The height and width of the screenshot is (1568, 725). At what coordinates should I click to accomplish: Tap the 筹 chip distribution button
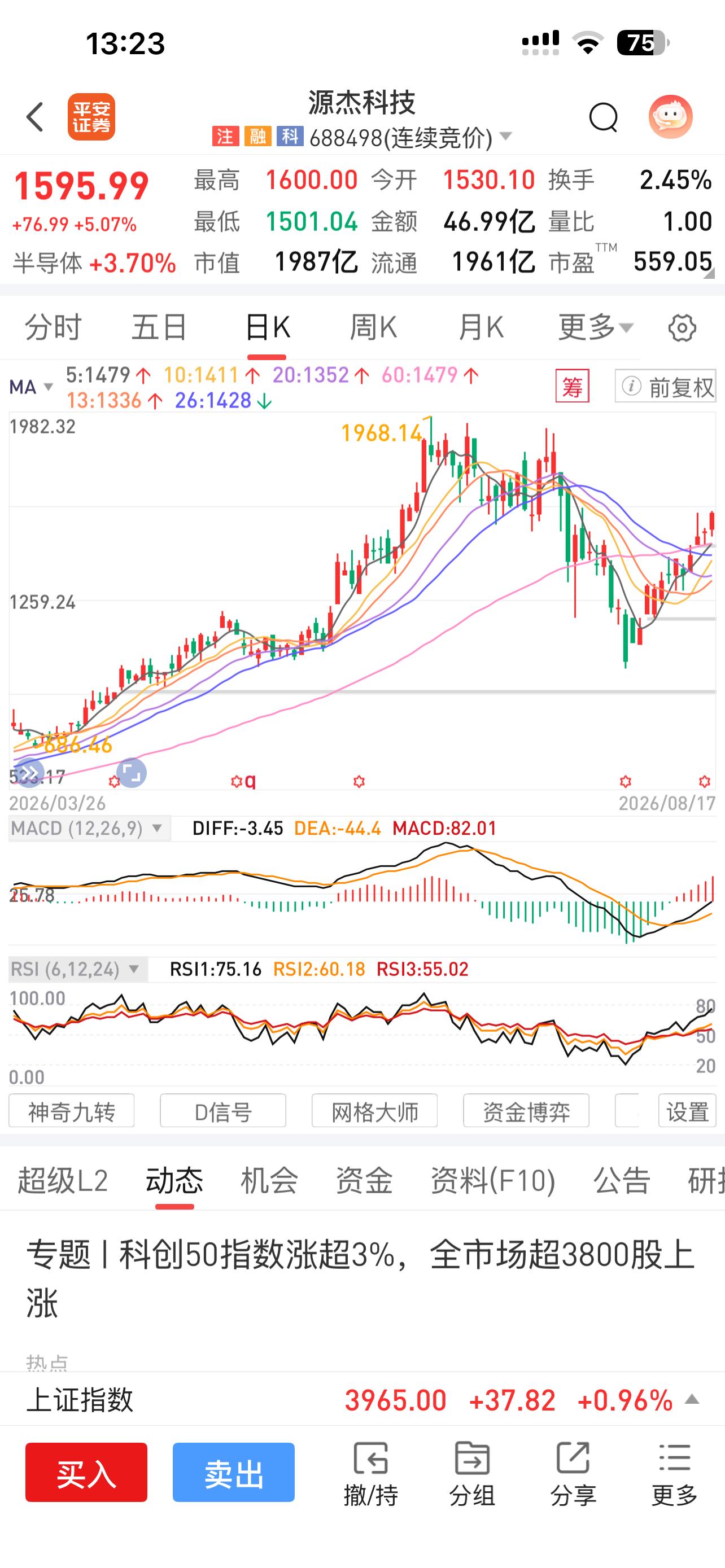572,386
